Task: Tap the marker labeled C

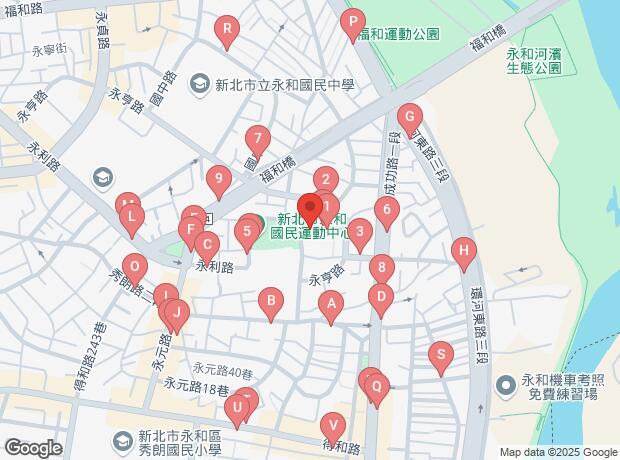Action: pos(207,245)
